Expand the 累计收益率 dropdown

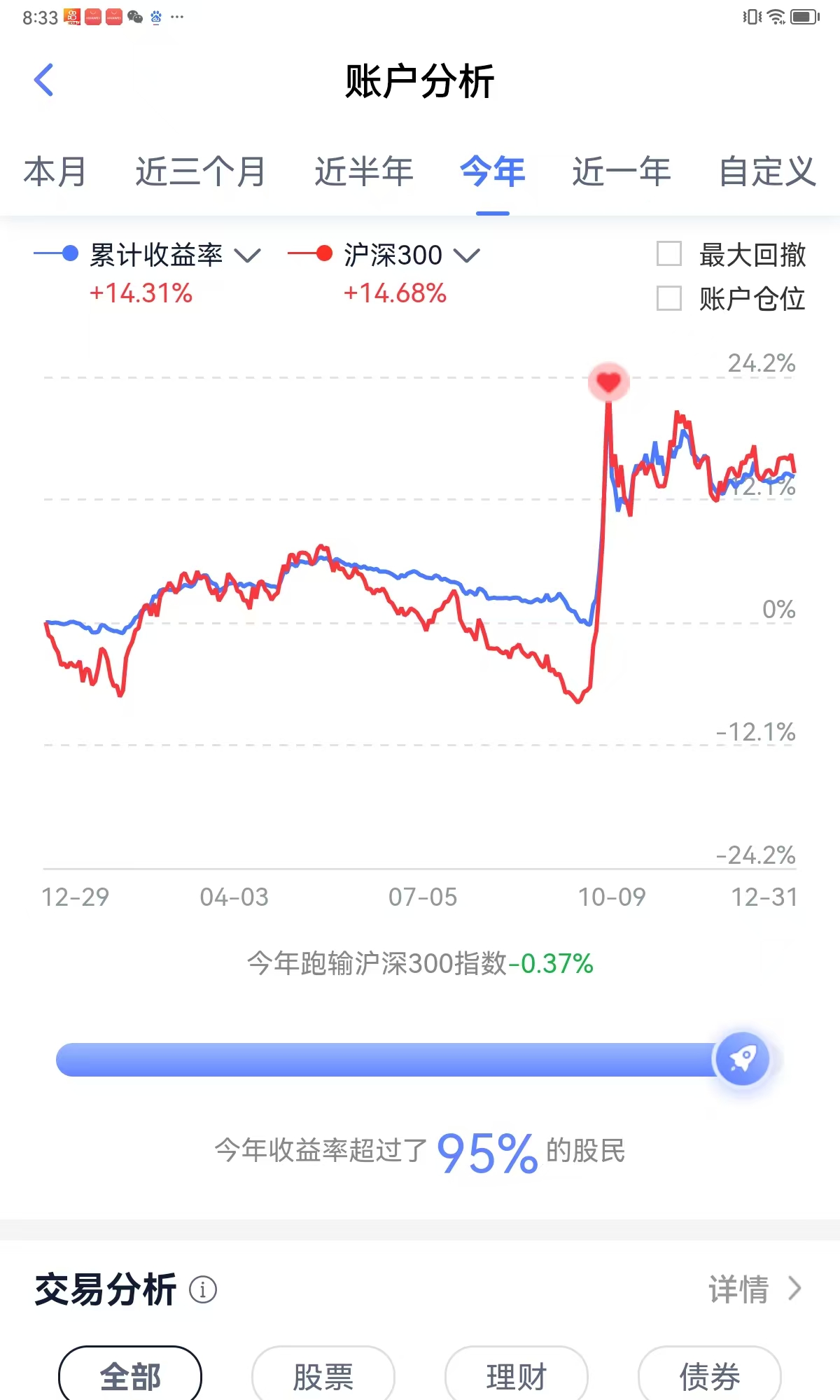tap(247, 255)
